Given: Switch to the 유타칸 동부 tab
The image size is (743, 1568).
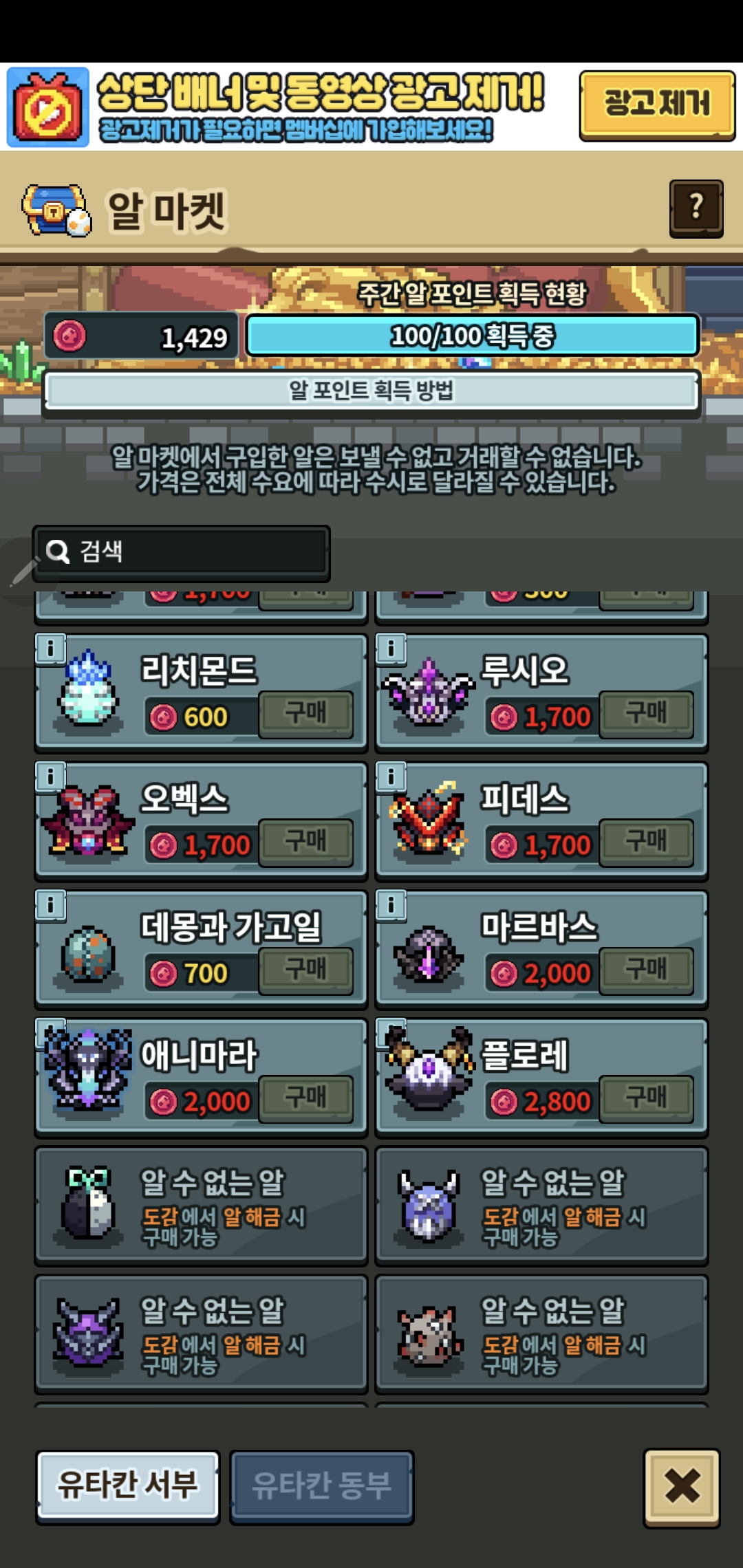Looking at the screenshot, I should 321,1486.
